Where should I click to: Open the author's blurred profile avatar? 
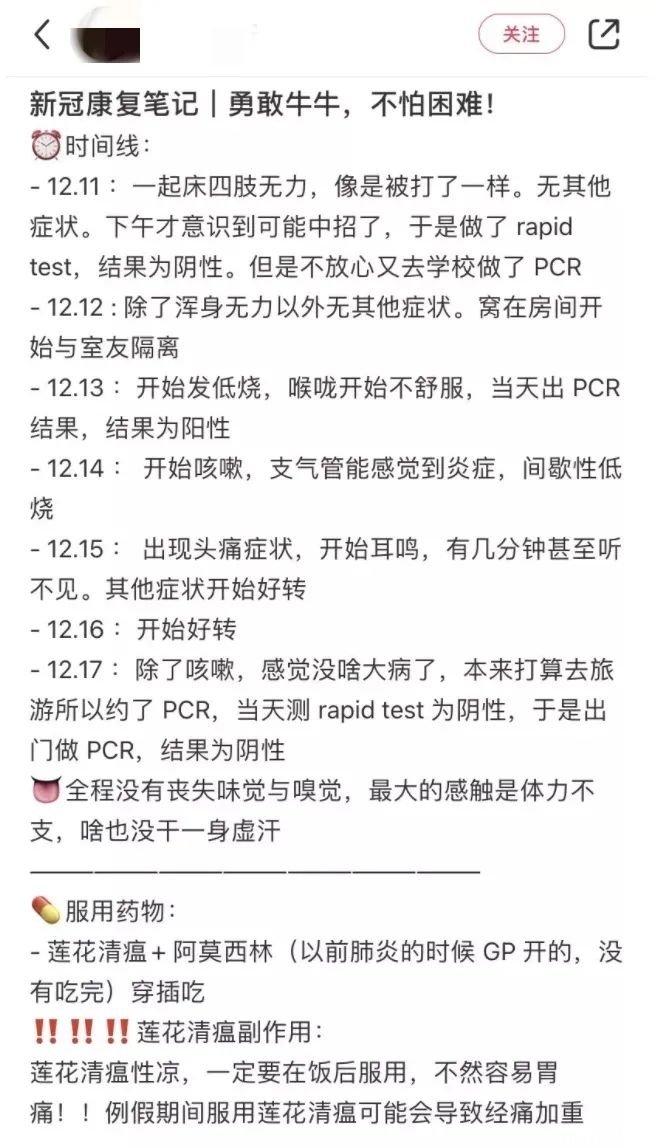(106, 36)
